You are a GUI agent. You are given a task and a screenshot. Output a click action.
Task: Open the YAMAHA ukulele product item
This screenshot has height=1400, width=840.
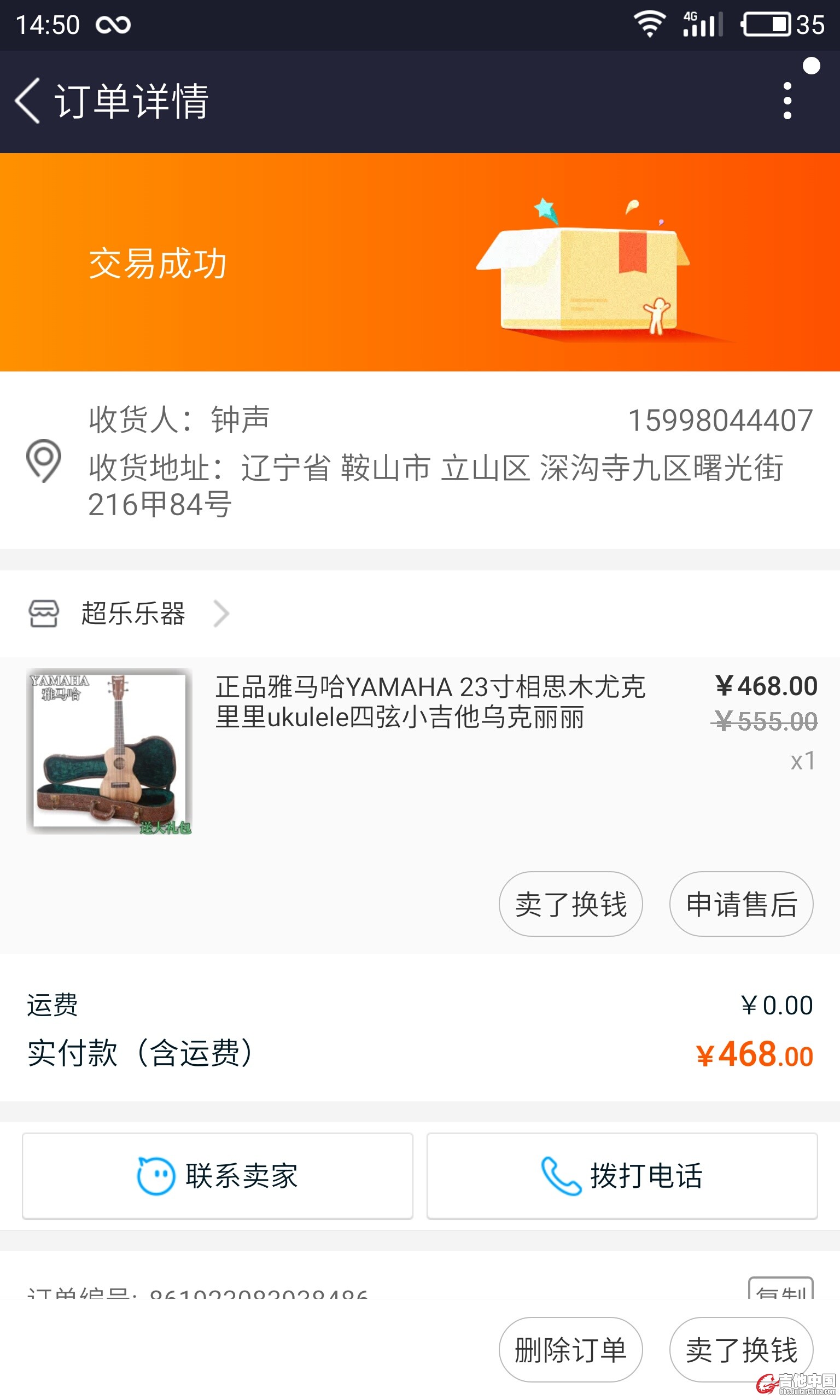pyautogui.click(x=430, y=702)
